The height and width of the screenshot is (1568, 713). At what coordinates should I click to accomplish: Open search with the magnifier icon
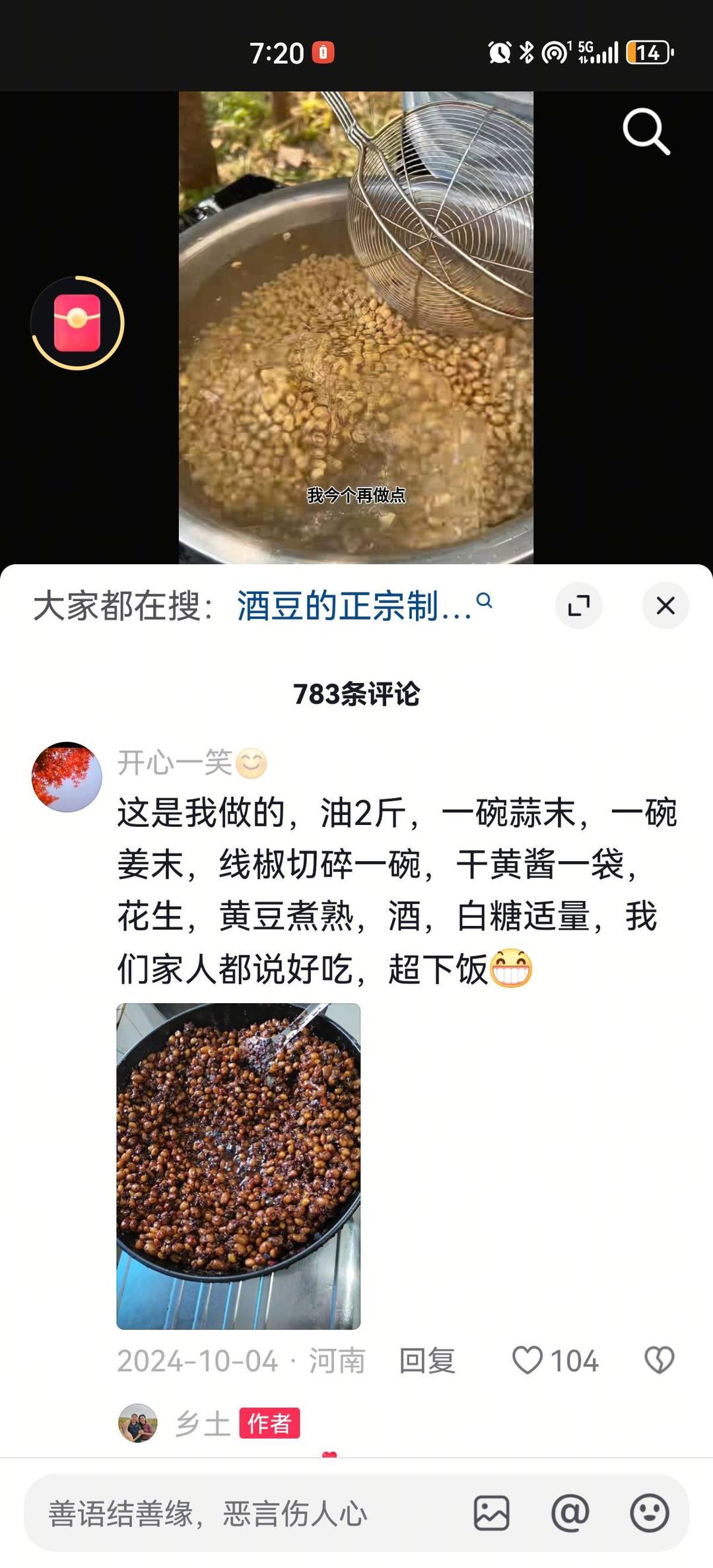(646, 131)
